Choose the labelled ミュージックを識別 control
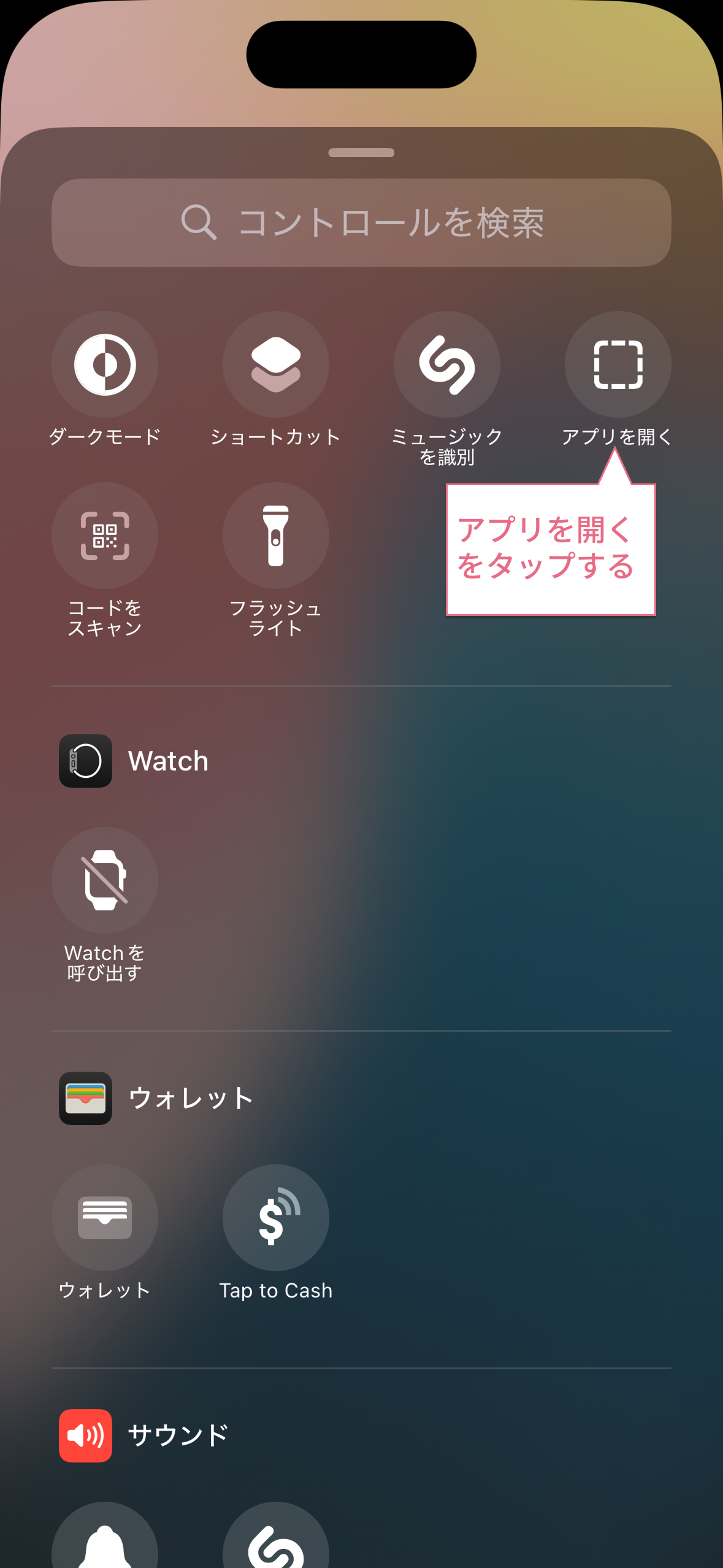 [446, 365]
